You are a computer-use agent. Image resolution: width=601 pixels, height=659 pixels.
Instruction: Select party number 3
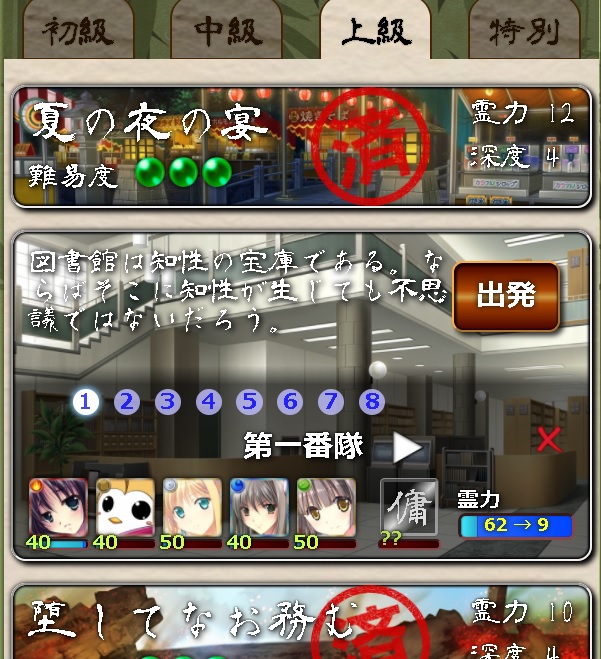click(x=167, y=402)
